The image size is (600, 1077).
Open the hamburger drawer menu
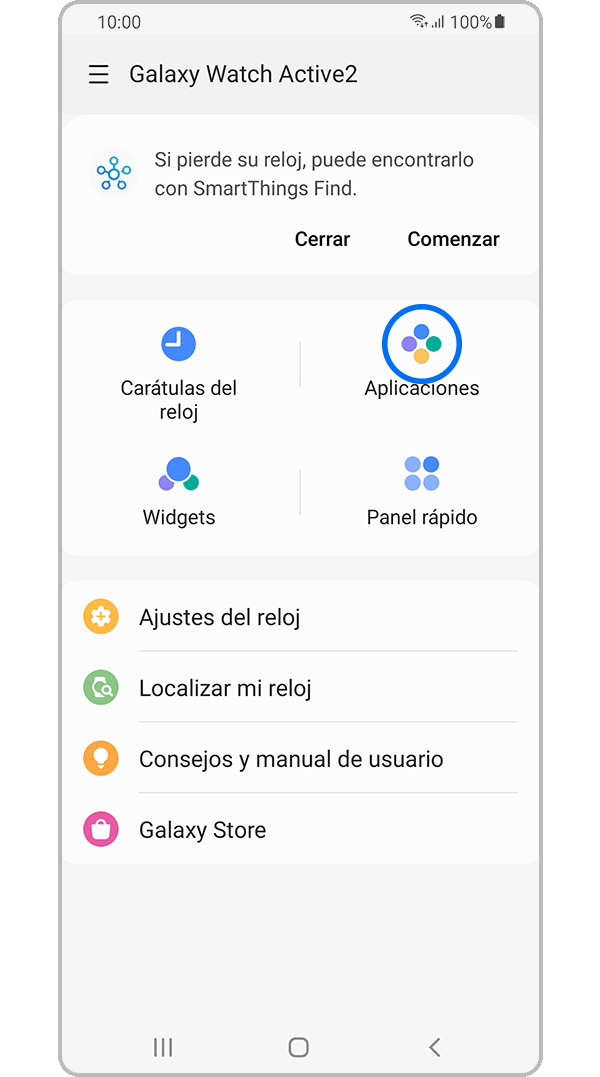tap(98, 75)
